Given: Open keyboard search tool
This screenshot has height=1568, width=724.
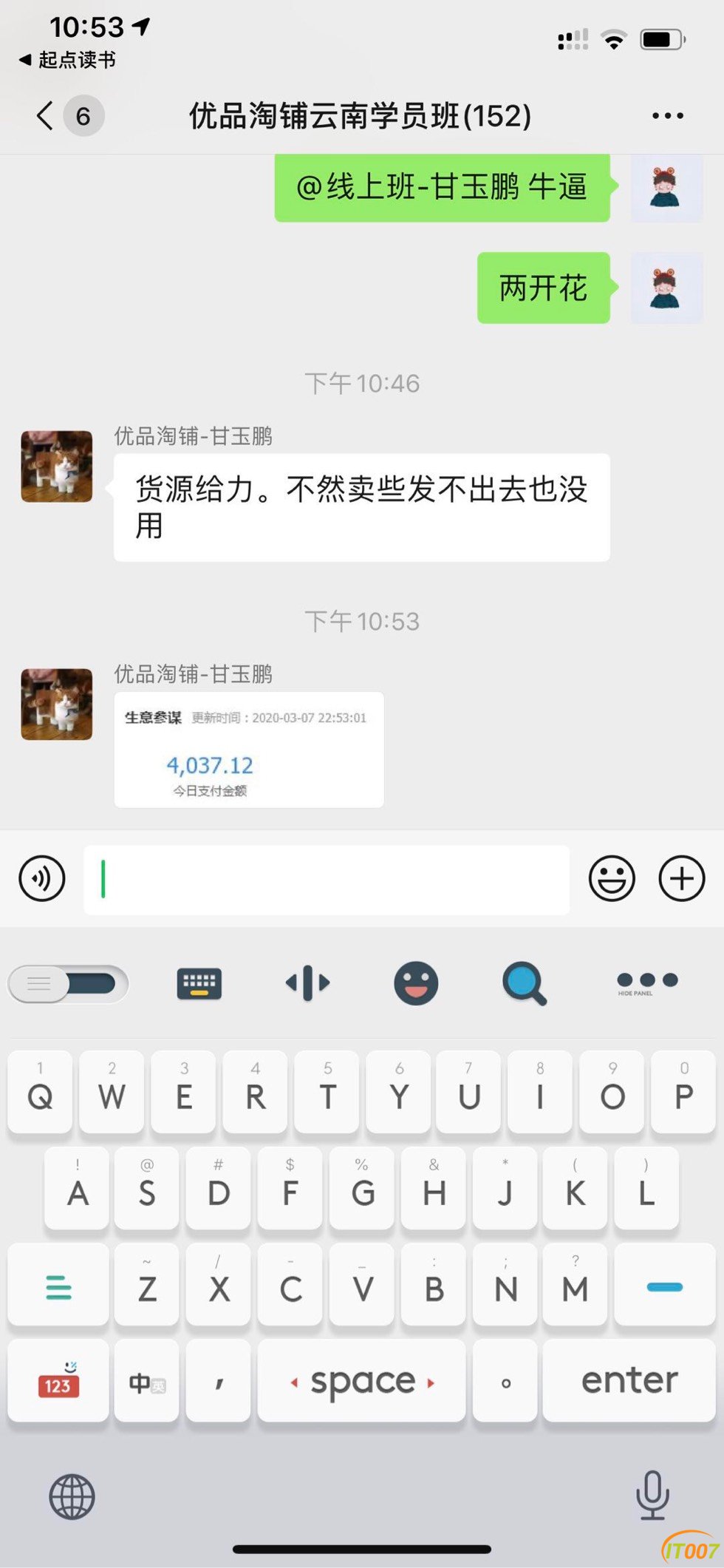Looking at the screenshot, I should click(524, 984).
